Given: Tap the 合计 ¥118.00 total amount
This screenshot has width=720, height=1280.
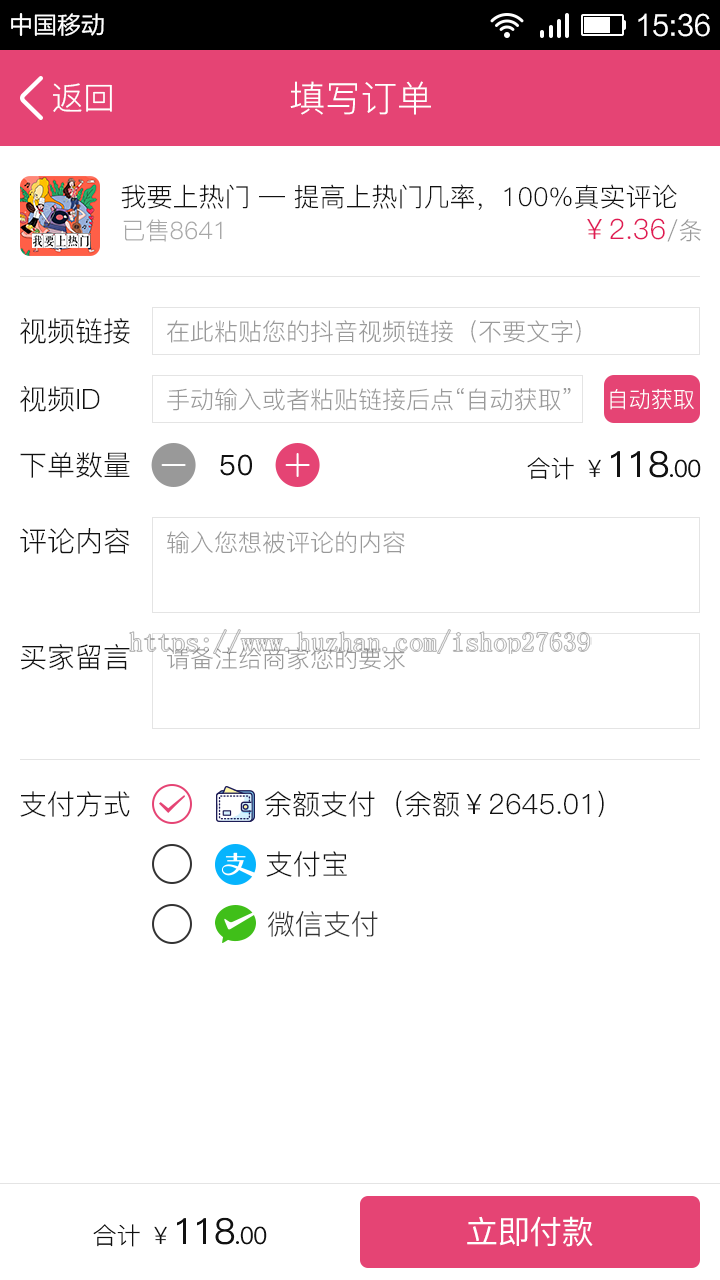Looking at the screenshot, I should pos(614,465).
